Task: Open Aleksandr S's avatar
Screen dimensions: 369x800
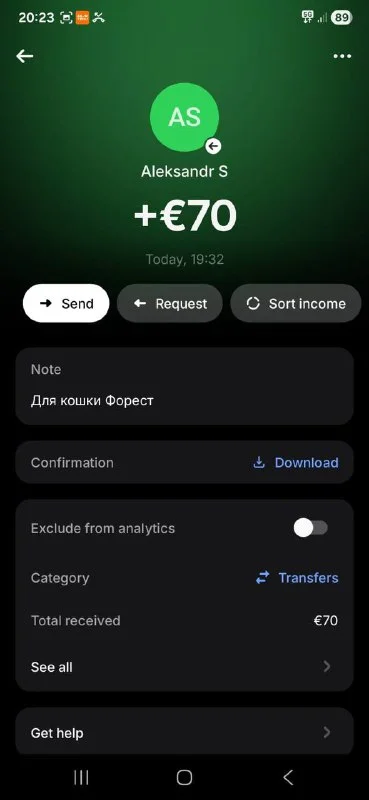Action: [184, 117]
